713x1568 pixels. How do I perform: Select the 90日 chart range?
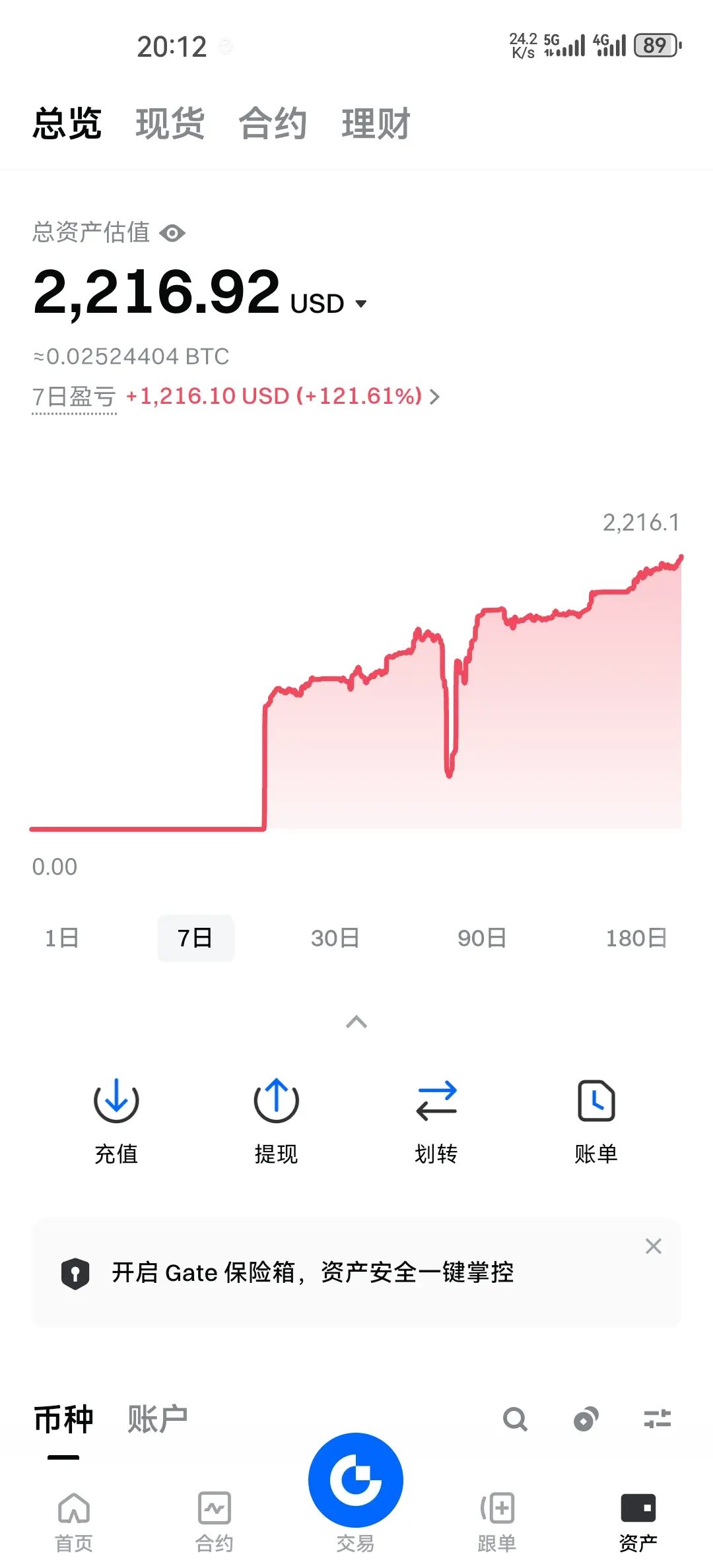tap(482, 938)
